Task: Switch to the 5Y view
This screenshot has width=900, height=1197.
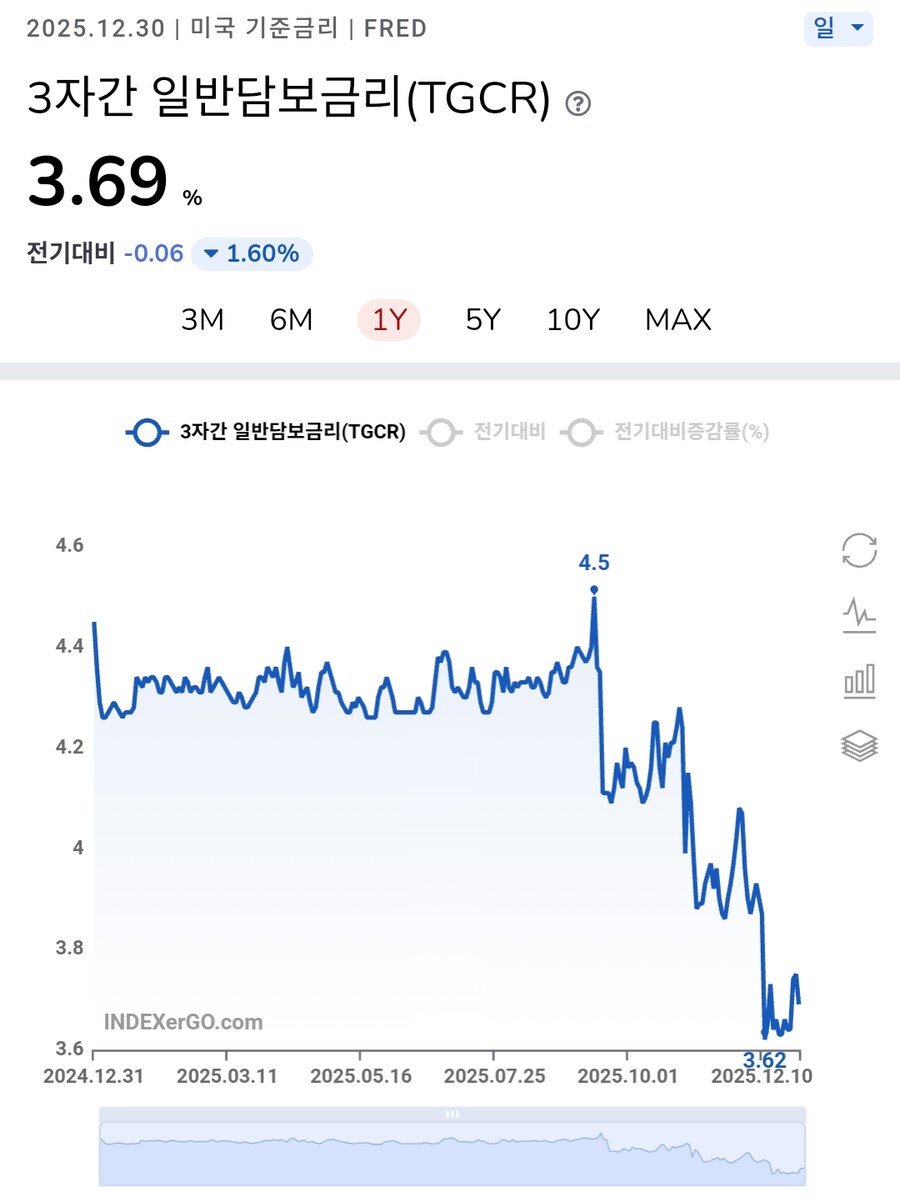Action: (x=481, y=319)
